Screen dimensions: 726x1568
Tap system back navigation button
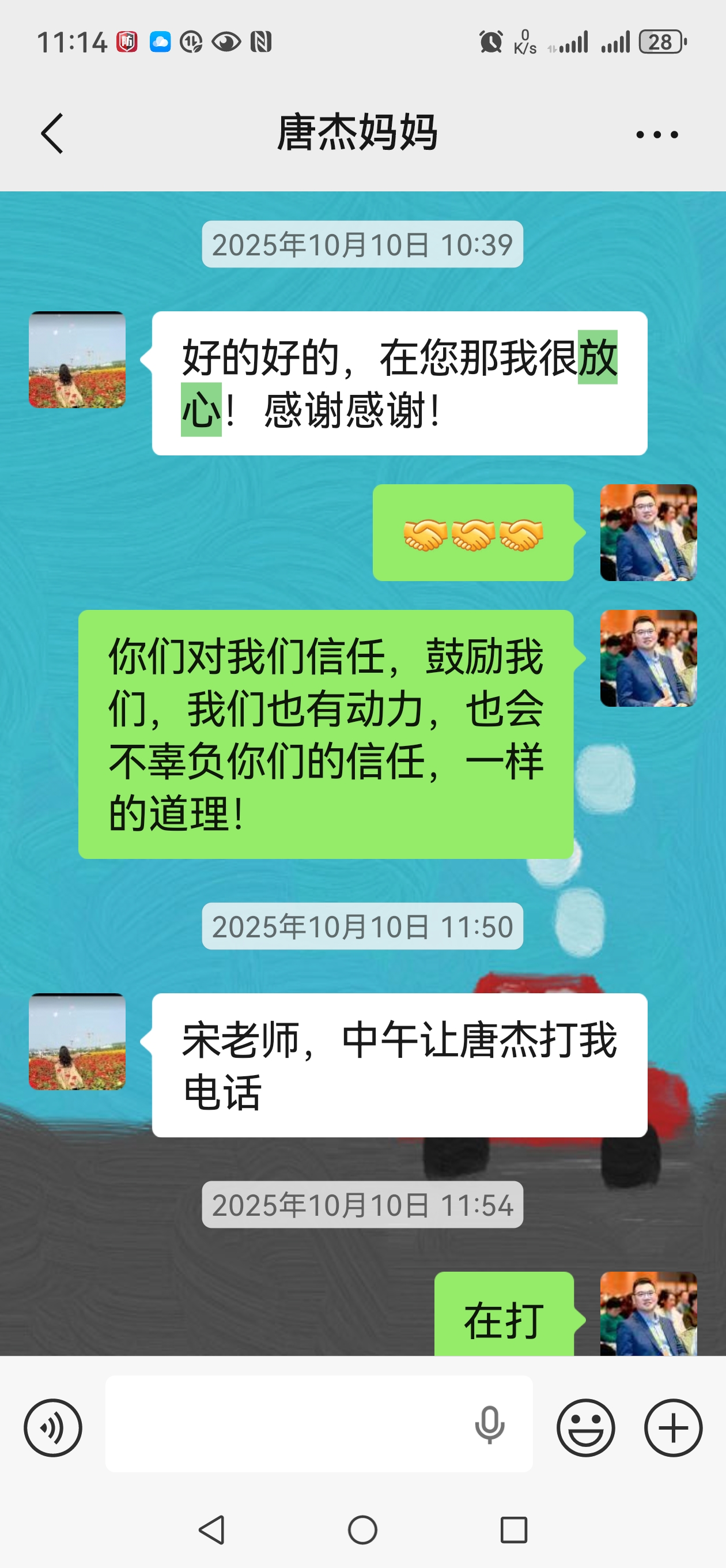pyautogui.click(x=213, y=1529)
